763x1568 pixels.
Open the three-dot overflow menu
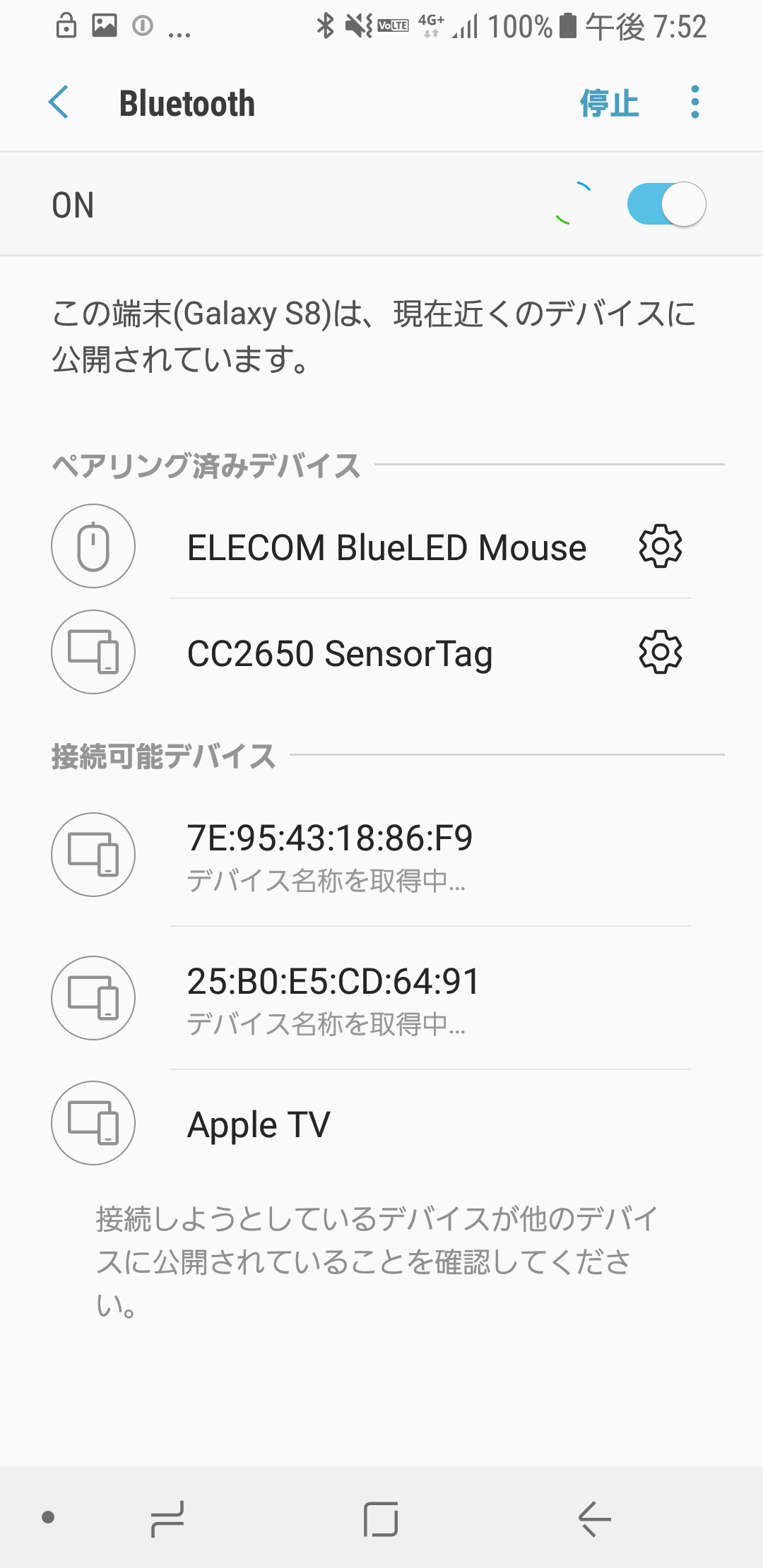click(695, 102)
